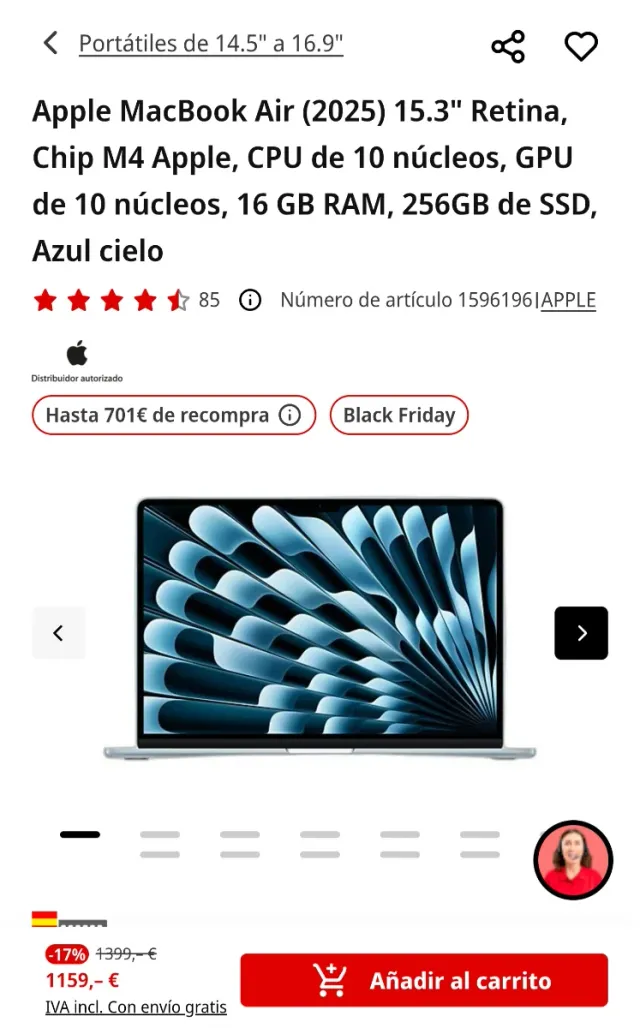Viewport: 640px width, 1028px height.
Task: Add the MacBook Air to the wishlist
Action: (x=581, y=46)
